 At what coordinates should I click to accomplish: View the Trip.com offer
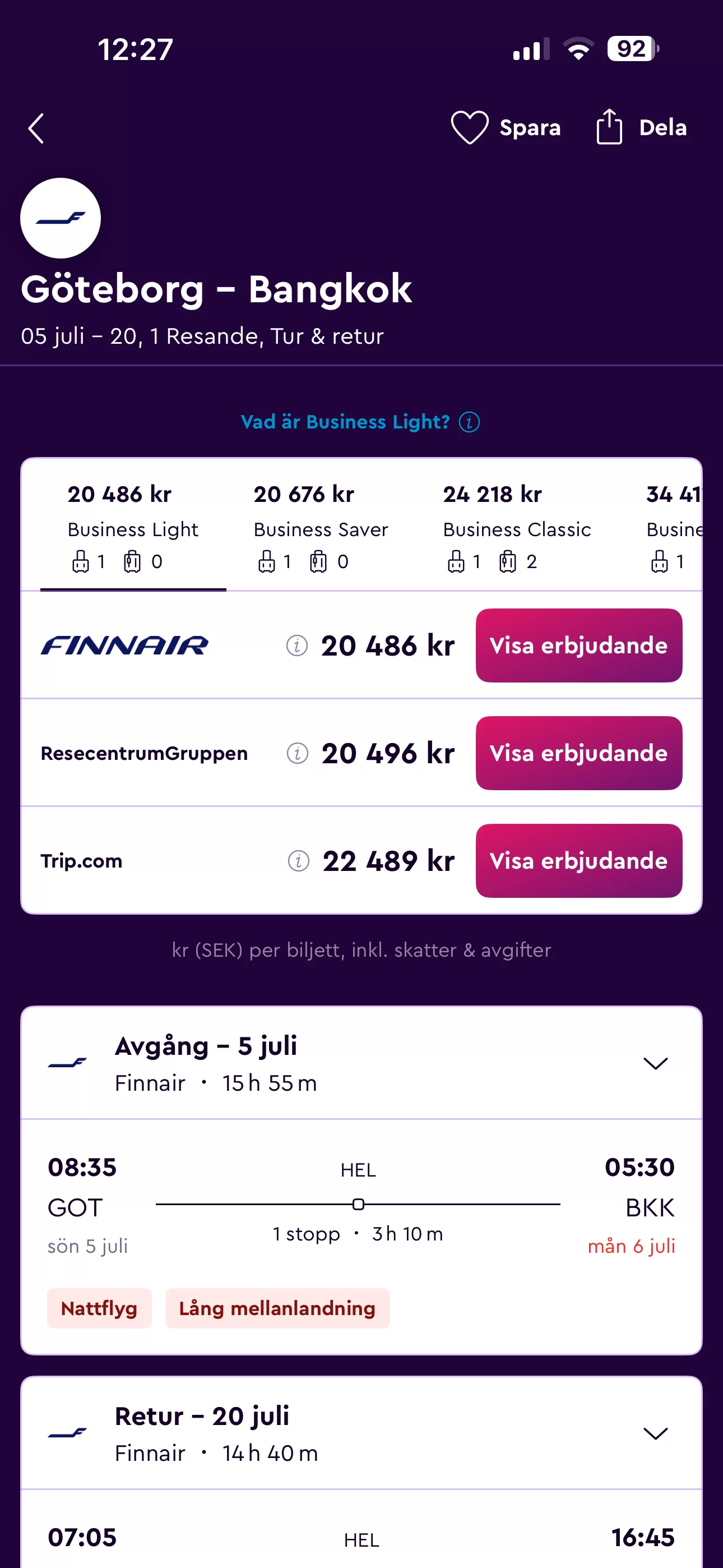pos(578,861)
